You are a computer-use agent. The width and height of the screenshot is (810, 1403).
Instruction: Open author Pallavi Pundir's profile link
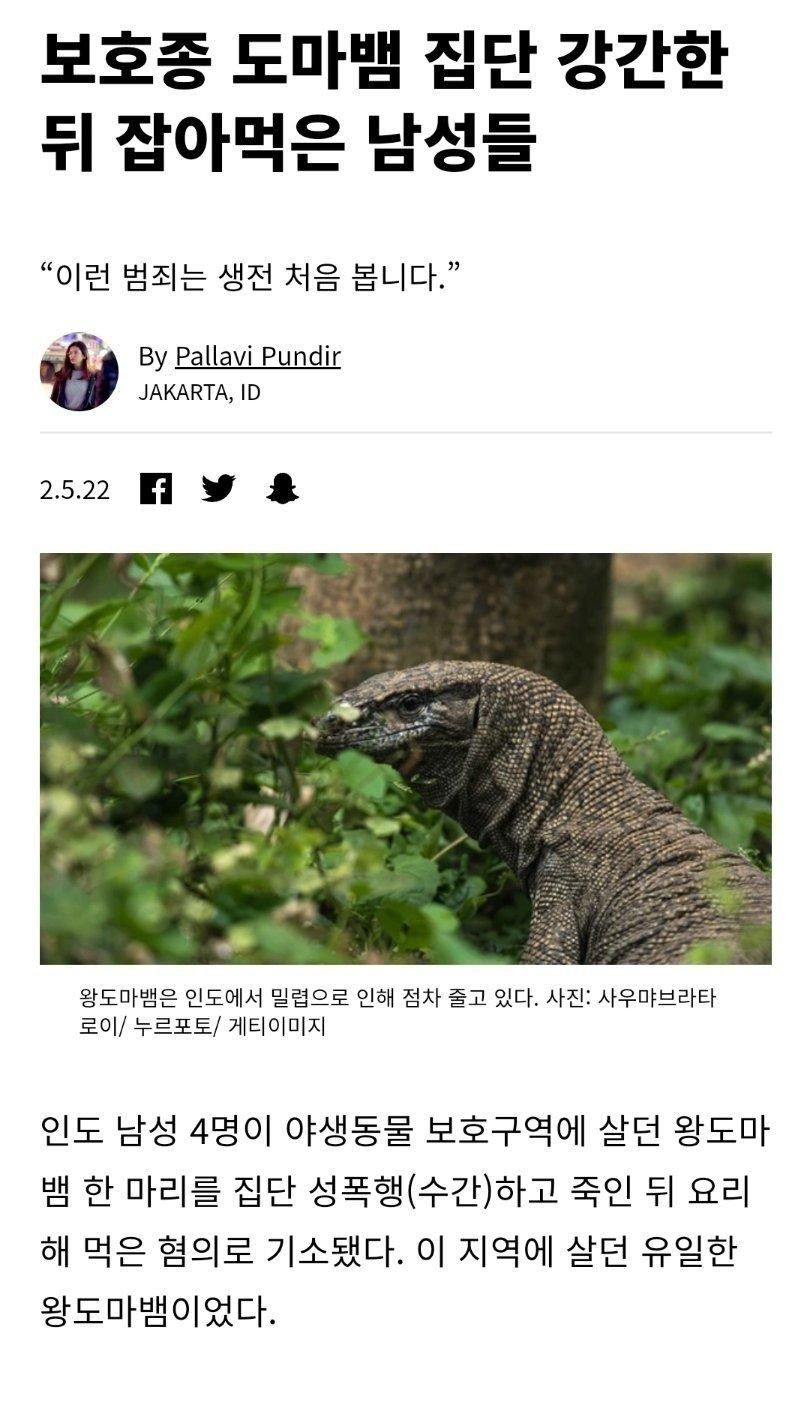[x=257, y=356]
